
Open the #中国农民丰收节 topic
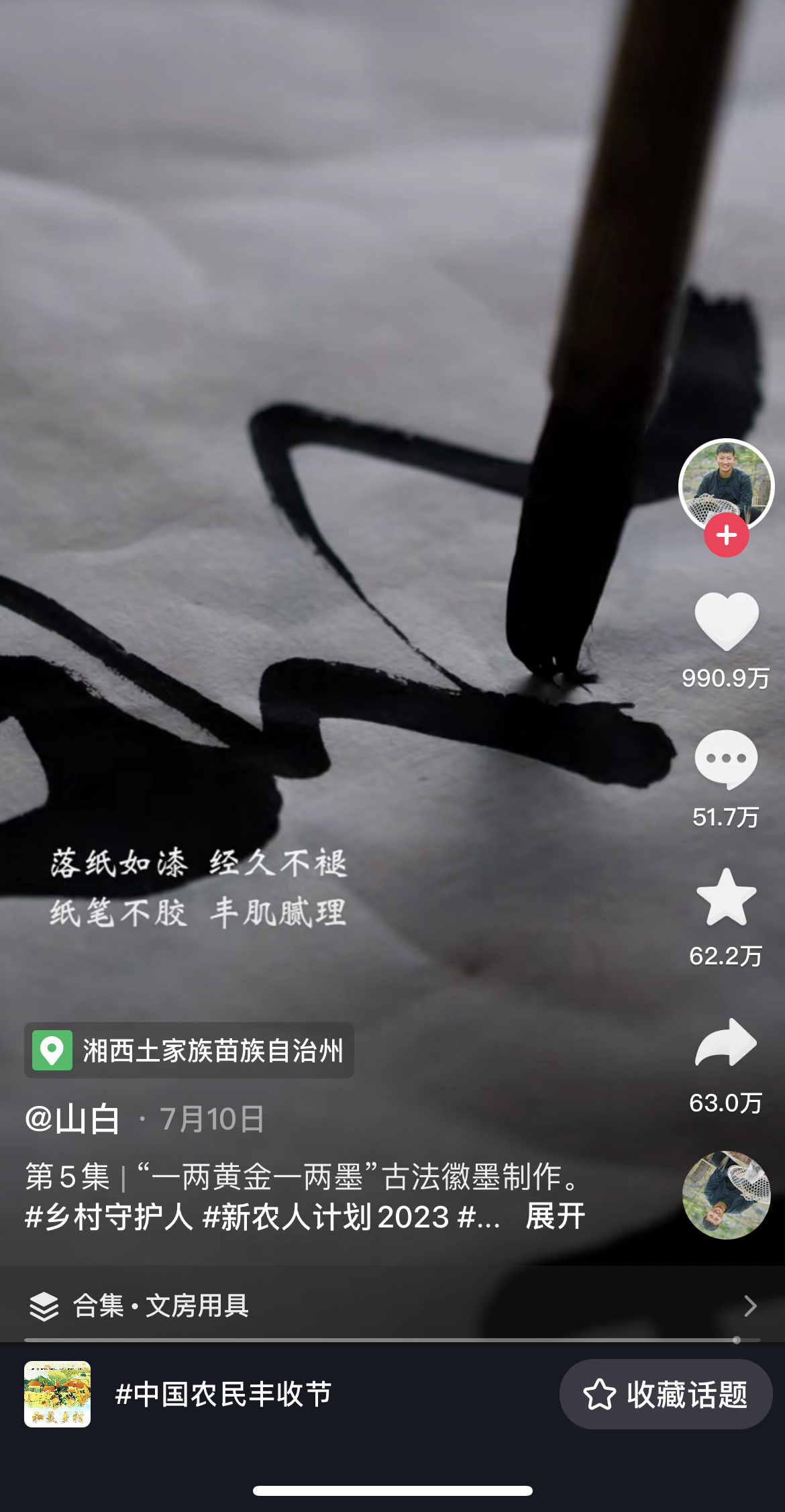click(223, 1394)
